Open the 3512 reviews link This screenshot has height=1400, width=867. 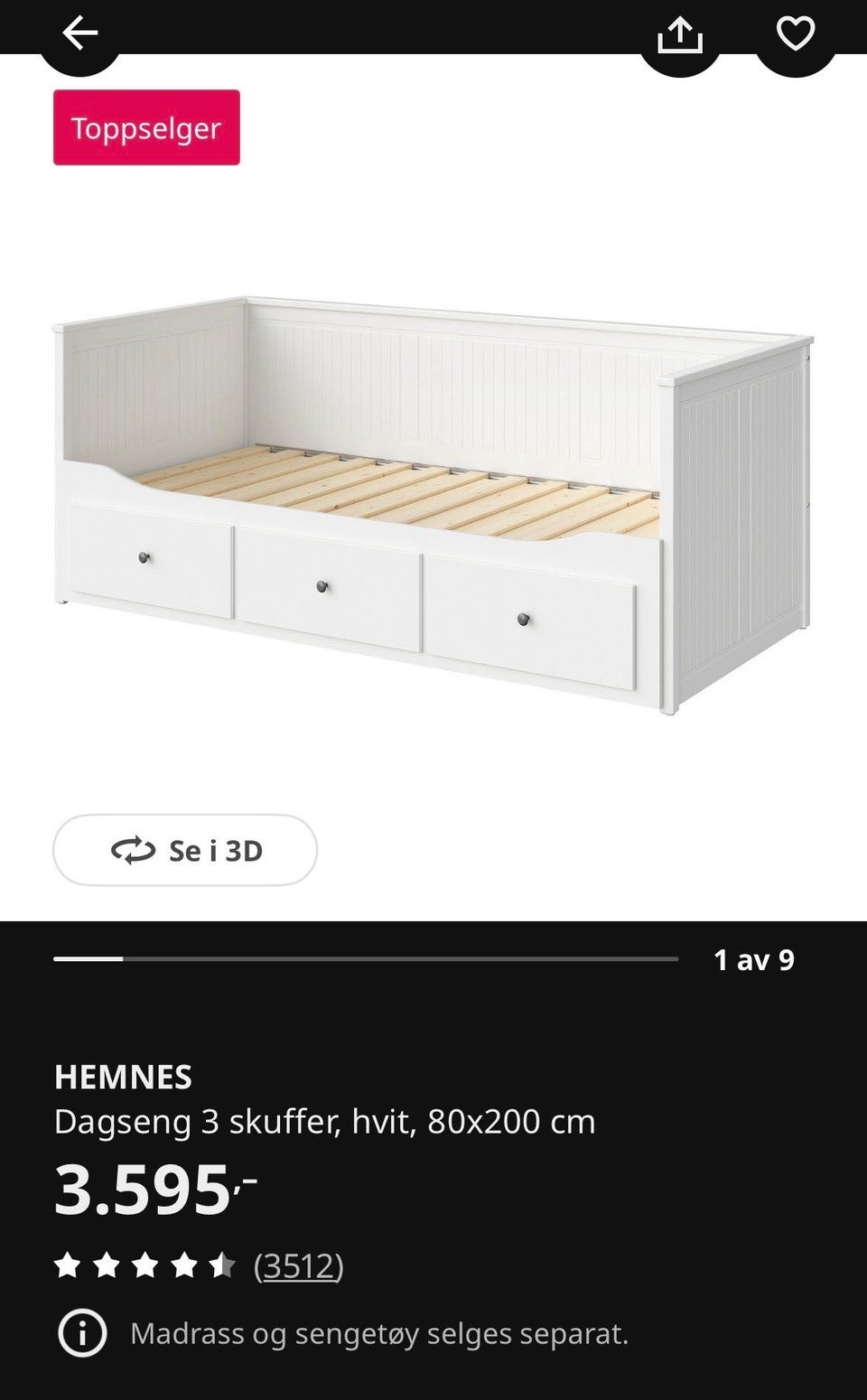click(298, 1265)
